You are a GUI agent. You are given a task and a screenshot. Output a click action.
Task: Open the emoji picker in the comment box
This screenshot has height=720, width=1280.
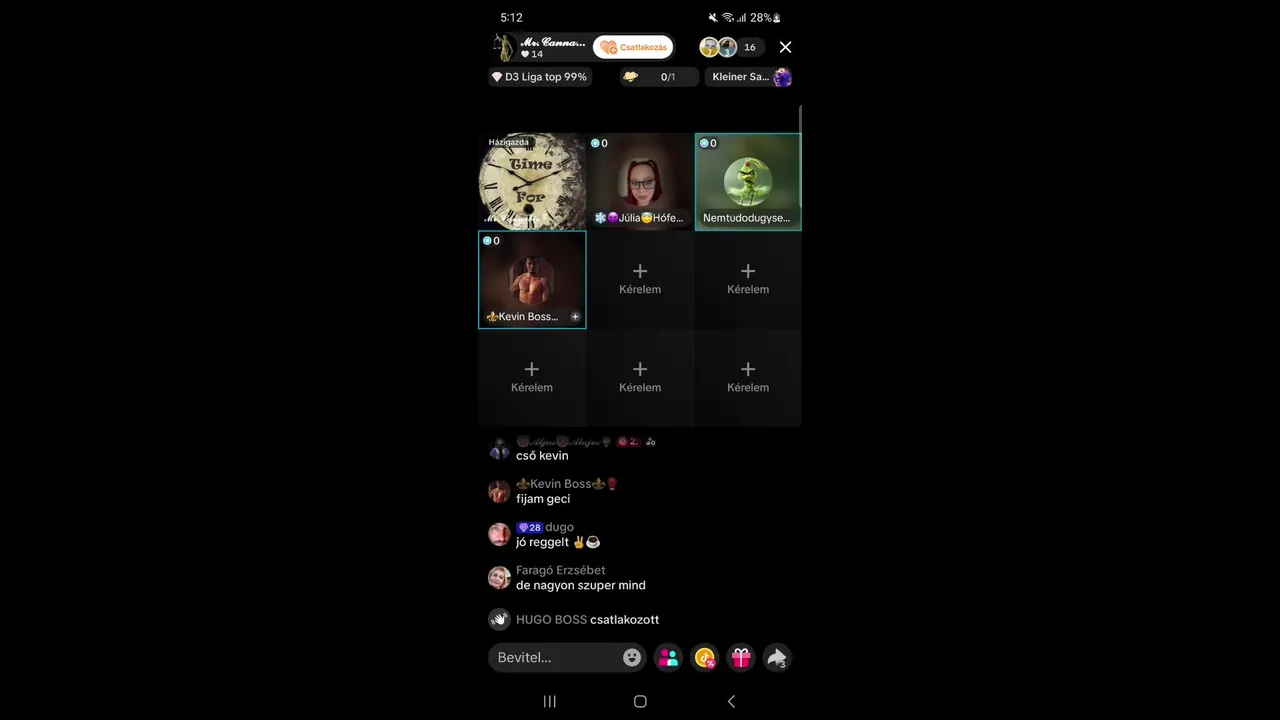tap(631, 657)
